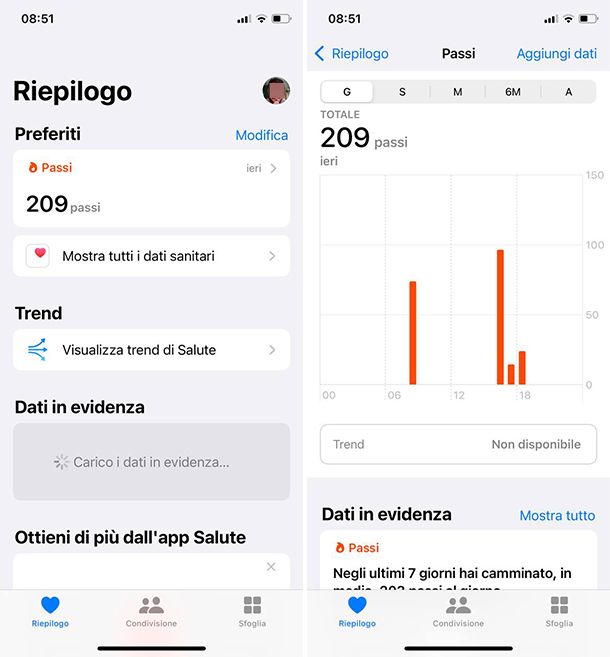Dismiss the Ottieni di più card
Viewport: 610px width, 657px height.
(271, 567)
